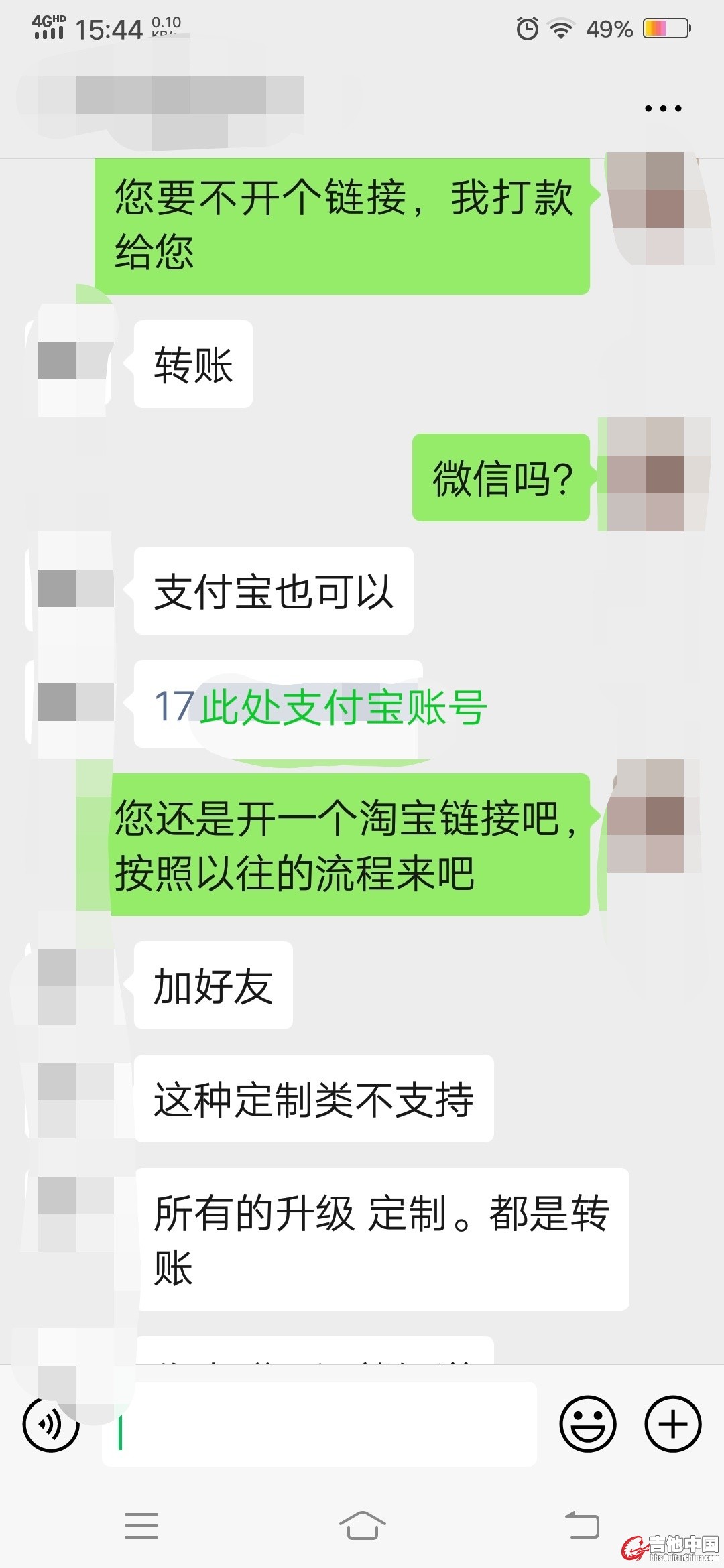Focus the message text field
724x1568 pixels.
319,1424
